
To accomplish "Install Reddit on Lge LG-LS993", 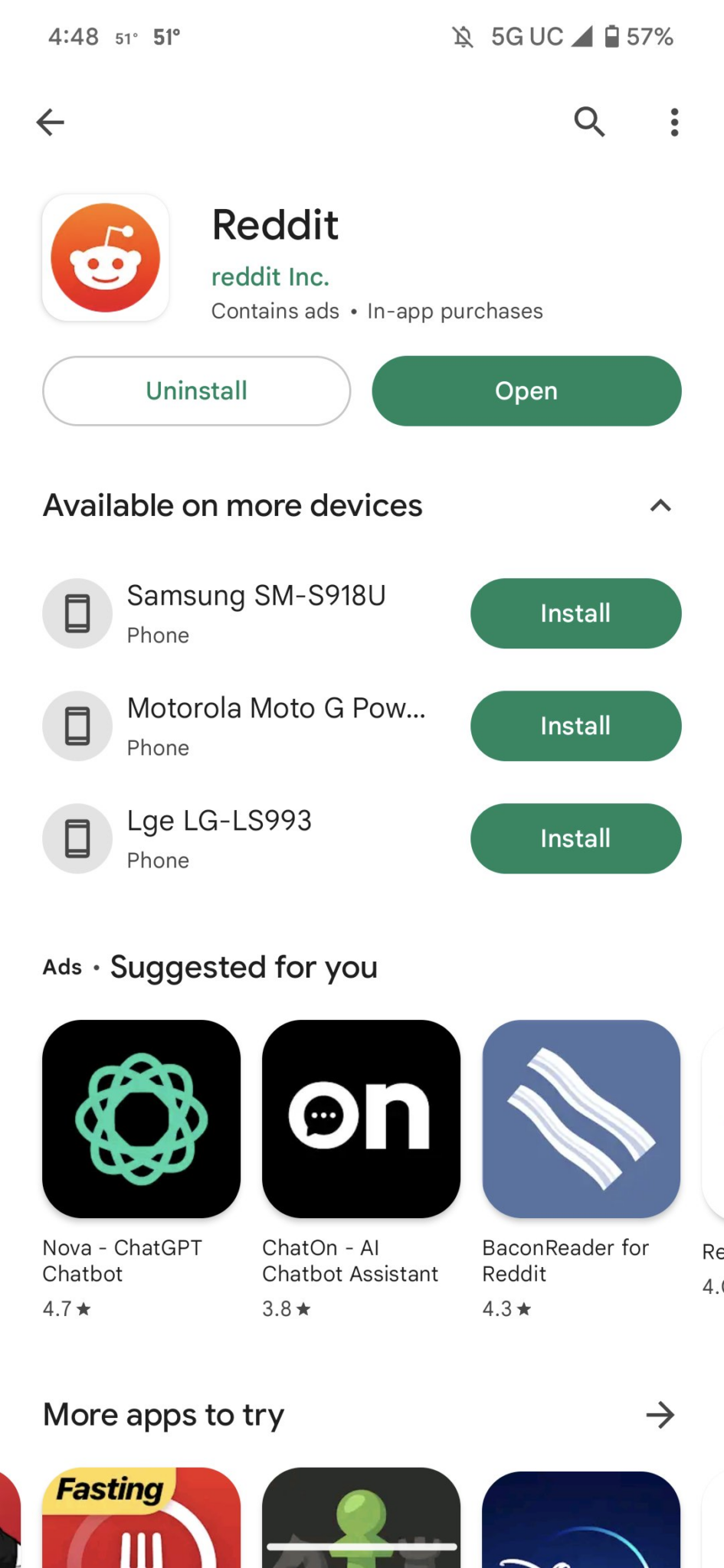I will tap(575, 838).
